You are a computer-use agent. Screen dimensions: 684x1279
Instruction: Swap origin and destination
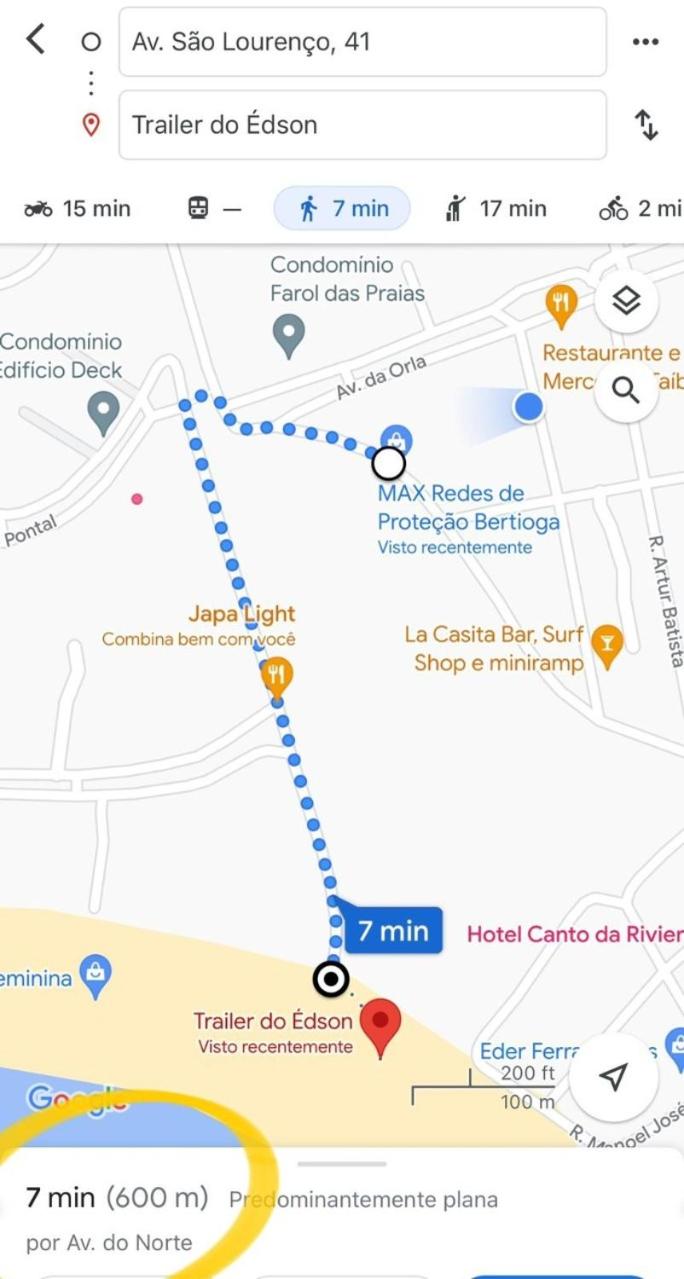point(646,125)
